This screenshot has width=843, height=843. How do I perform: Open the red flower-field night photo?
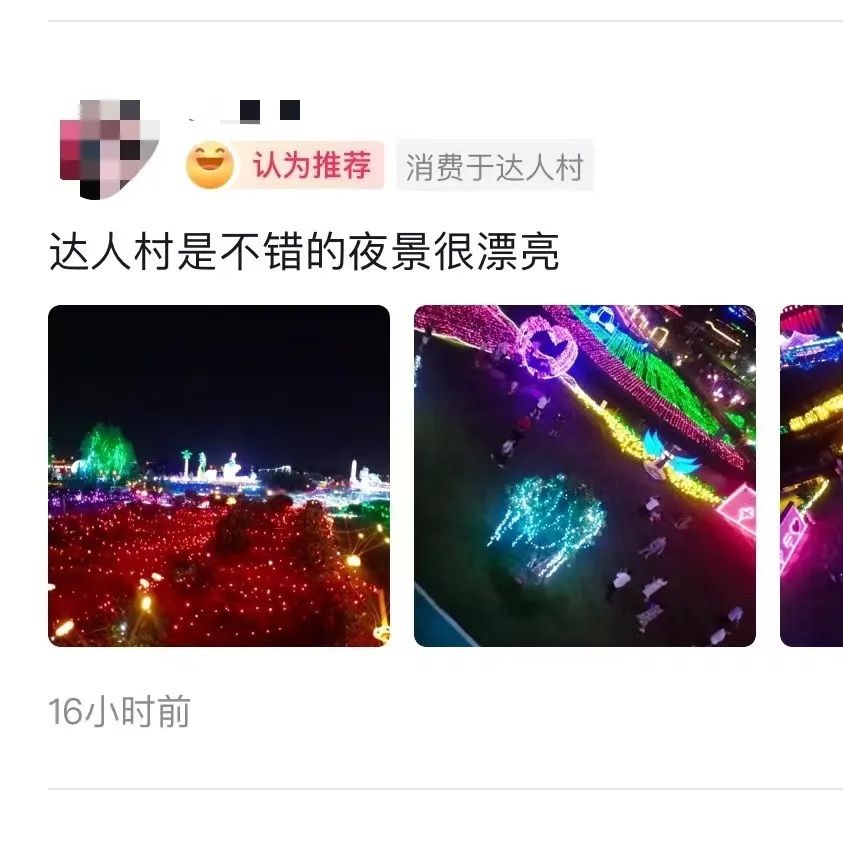coord(219,475)
